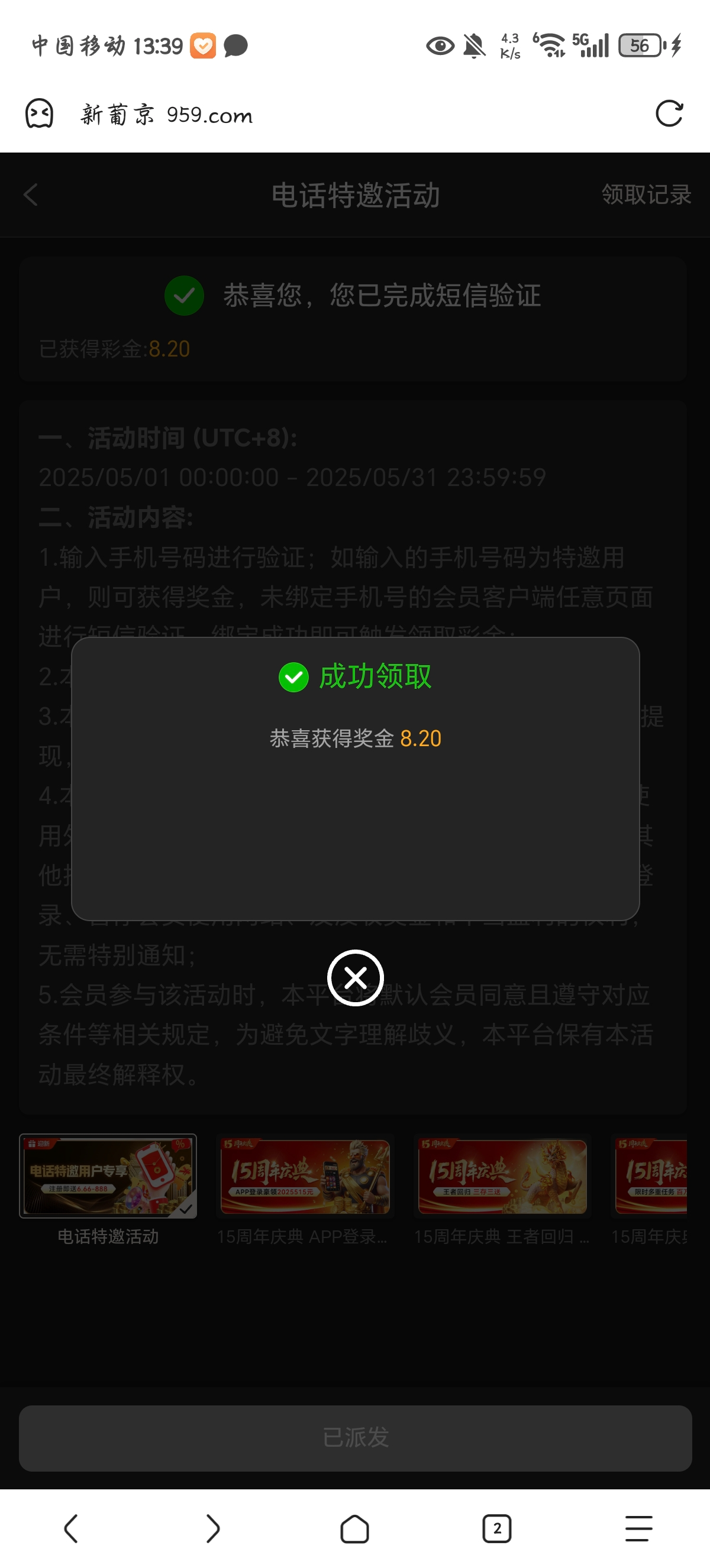Navigate forward in the browser
The image size is (710, 1568).
pyautogui.click(x=212, y=1528)
